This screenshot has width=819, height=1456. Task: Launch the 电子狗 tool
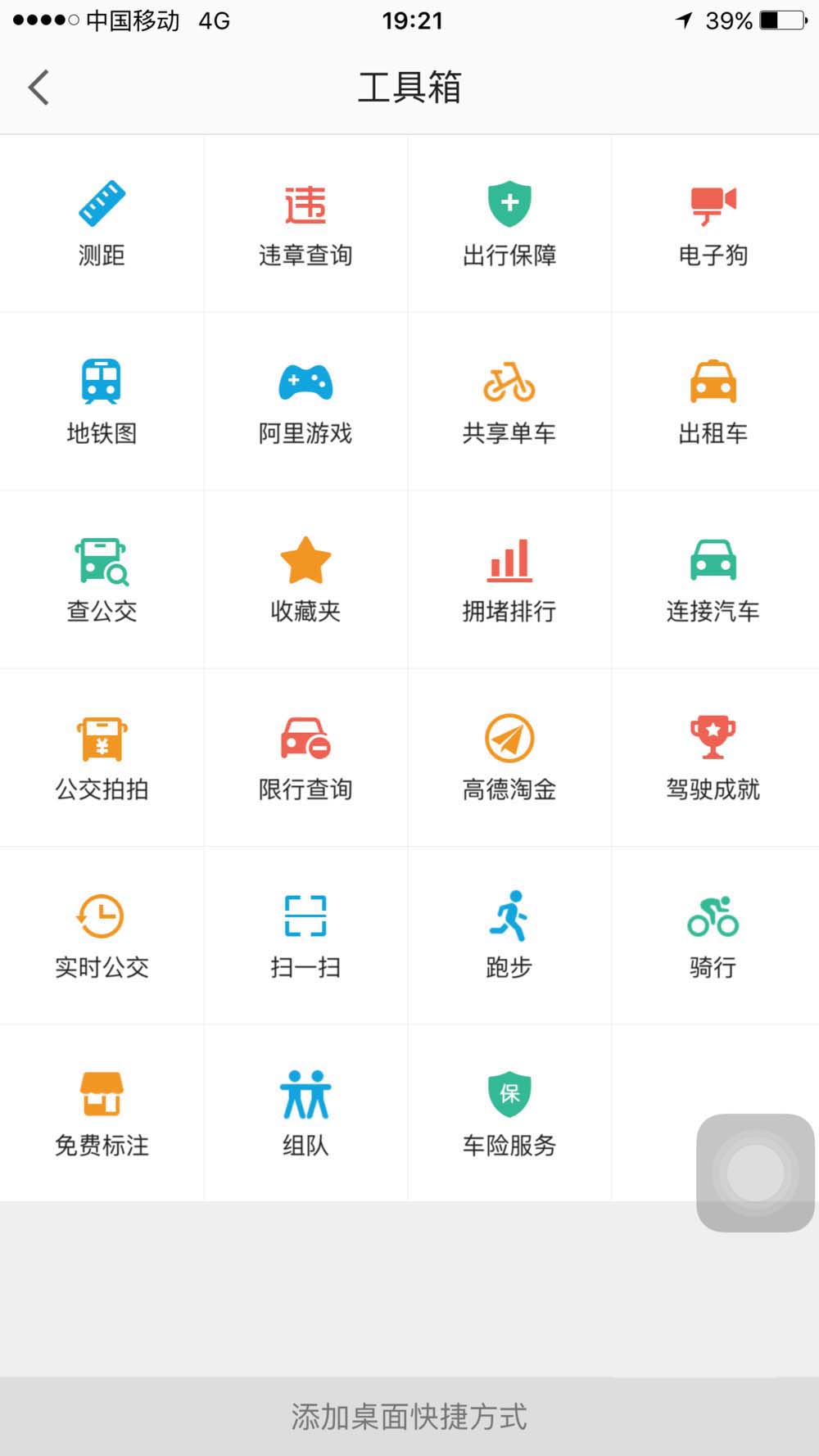point(713,224)
